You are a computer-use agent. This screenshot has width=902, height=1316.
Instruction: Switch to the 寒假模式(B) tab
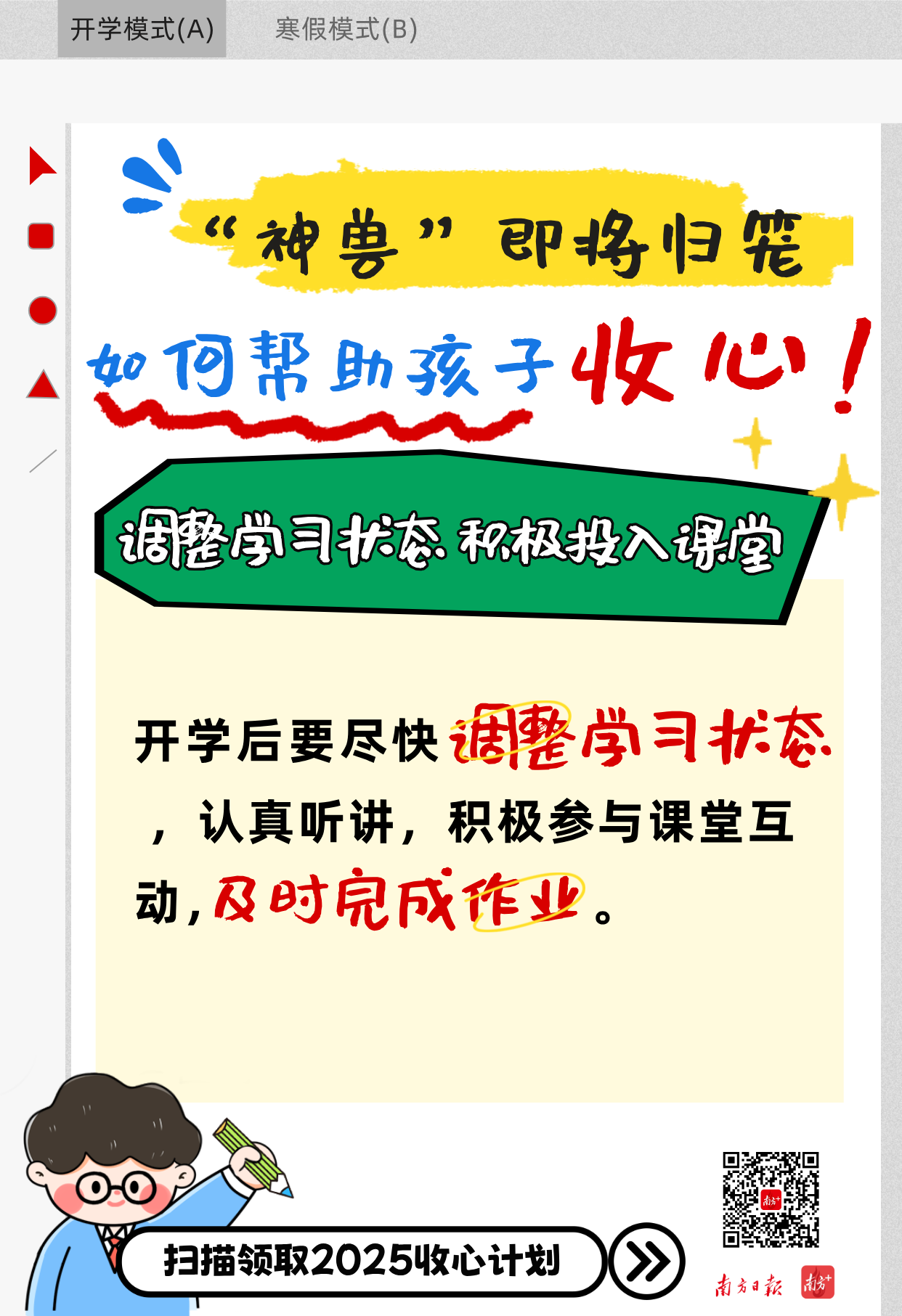346,30
